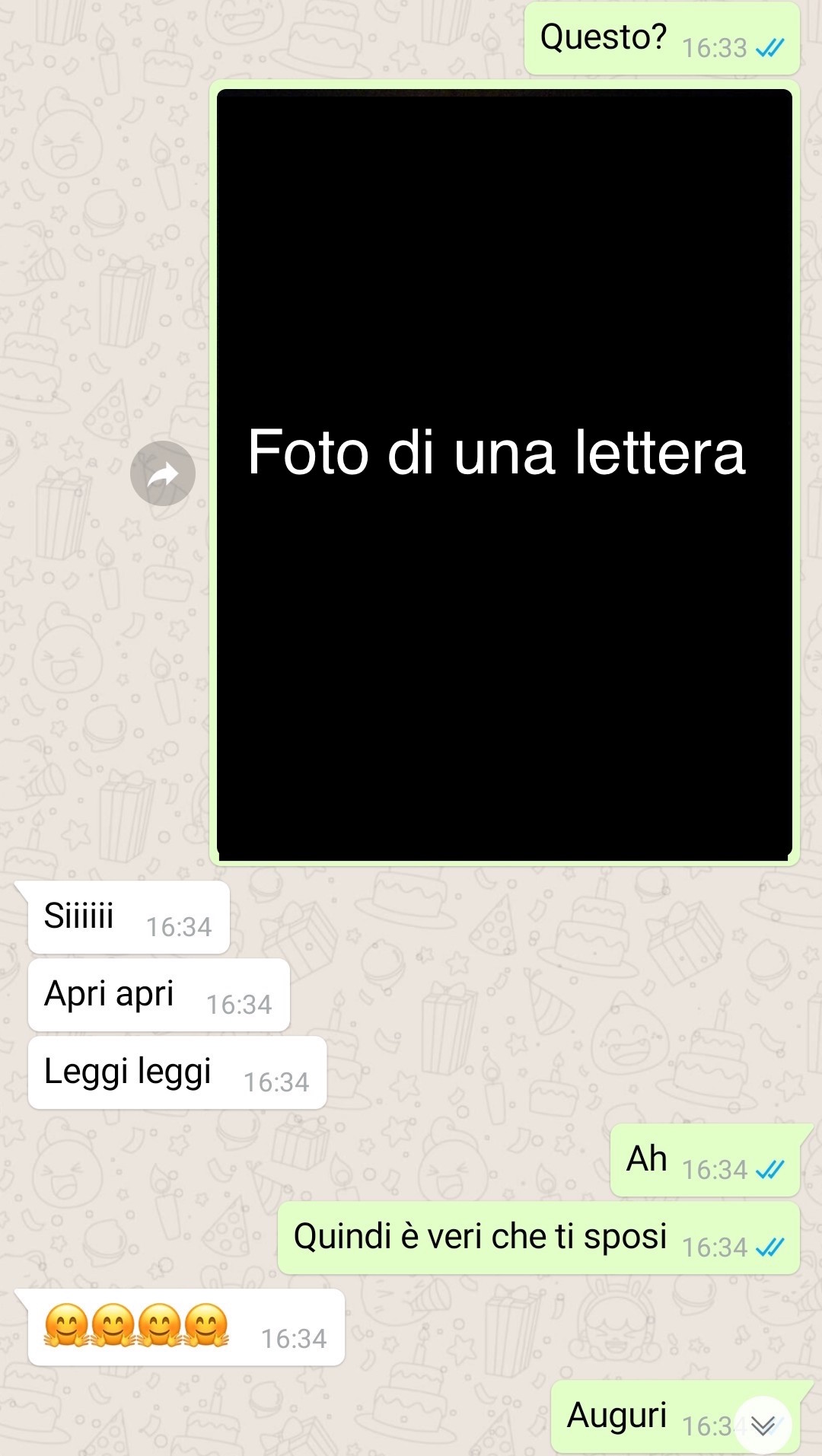The width and height of the screenshot is (822, 1456).
Task: Forward the letter photo with the arrow icon
Action: tap(163, 473)
